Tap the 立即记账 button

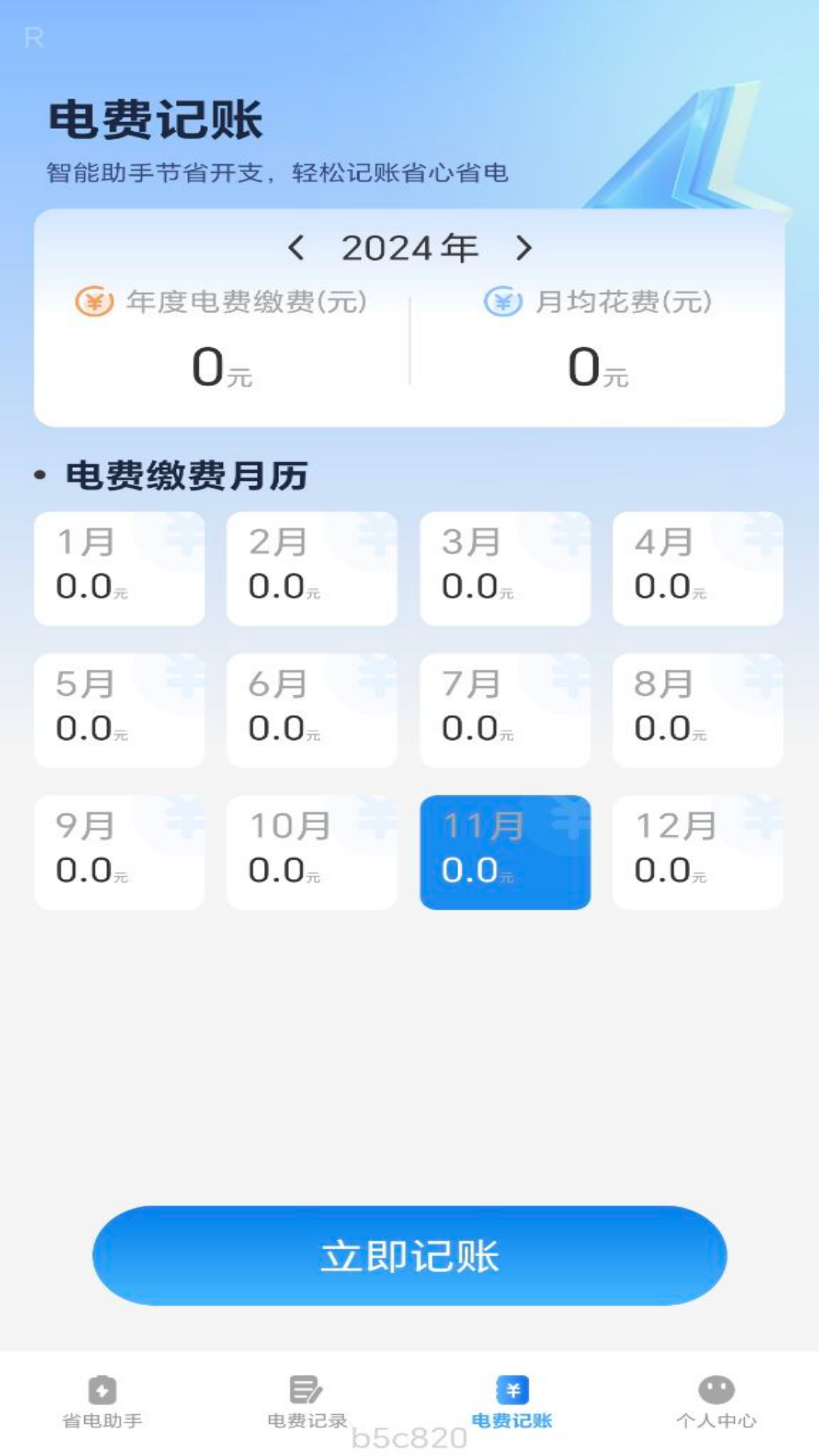pos(409,1255)
